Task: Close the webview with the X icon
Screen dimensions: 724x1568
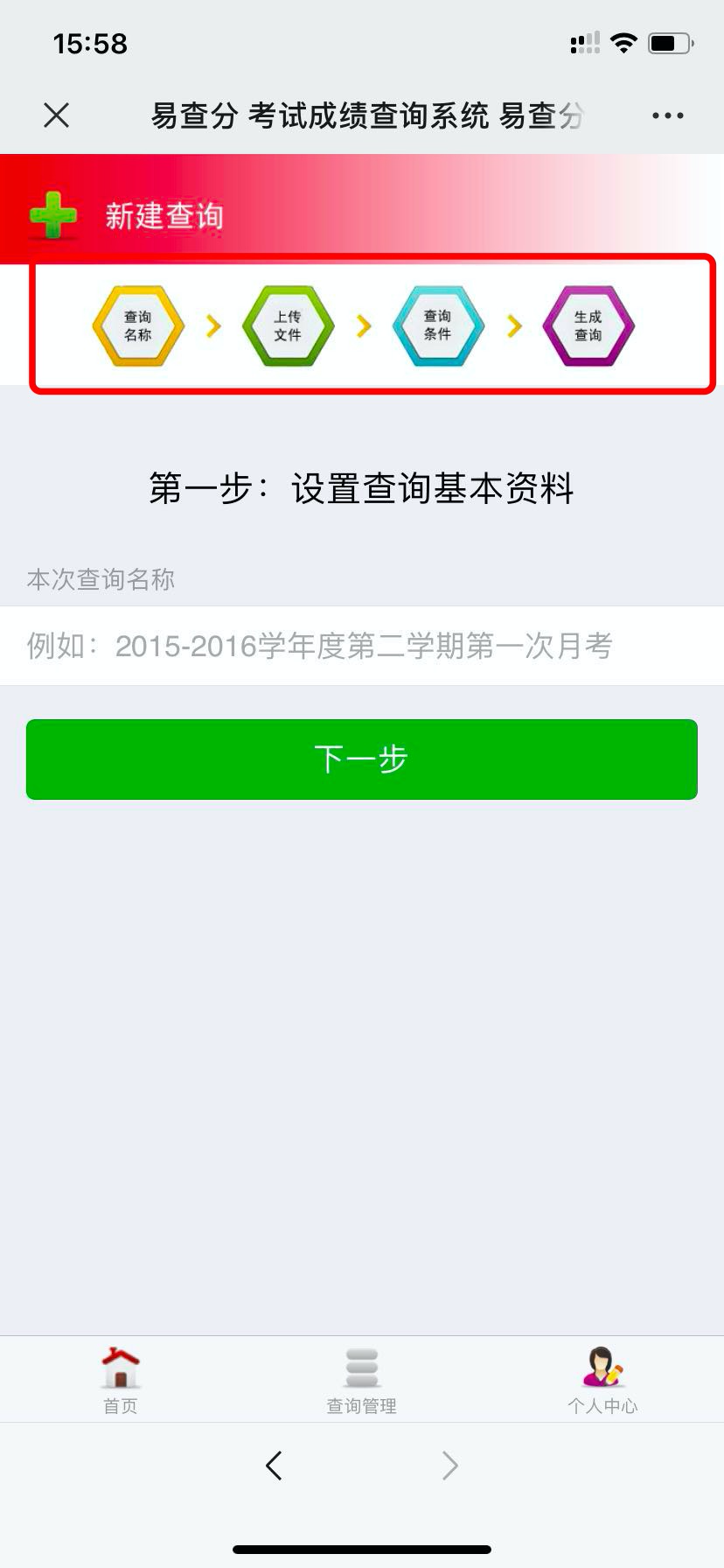Action: [57, 115]
